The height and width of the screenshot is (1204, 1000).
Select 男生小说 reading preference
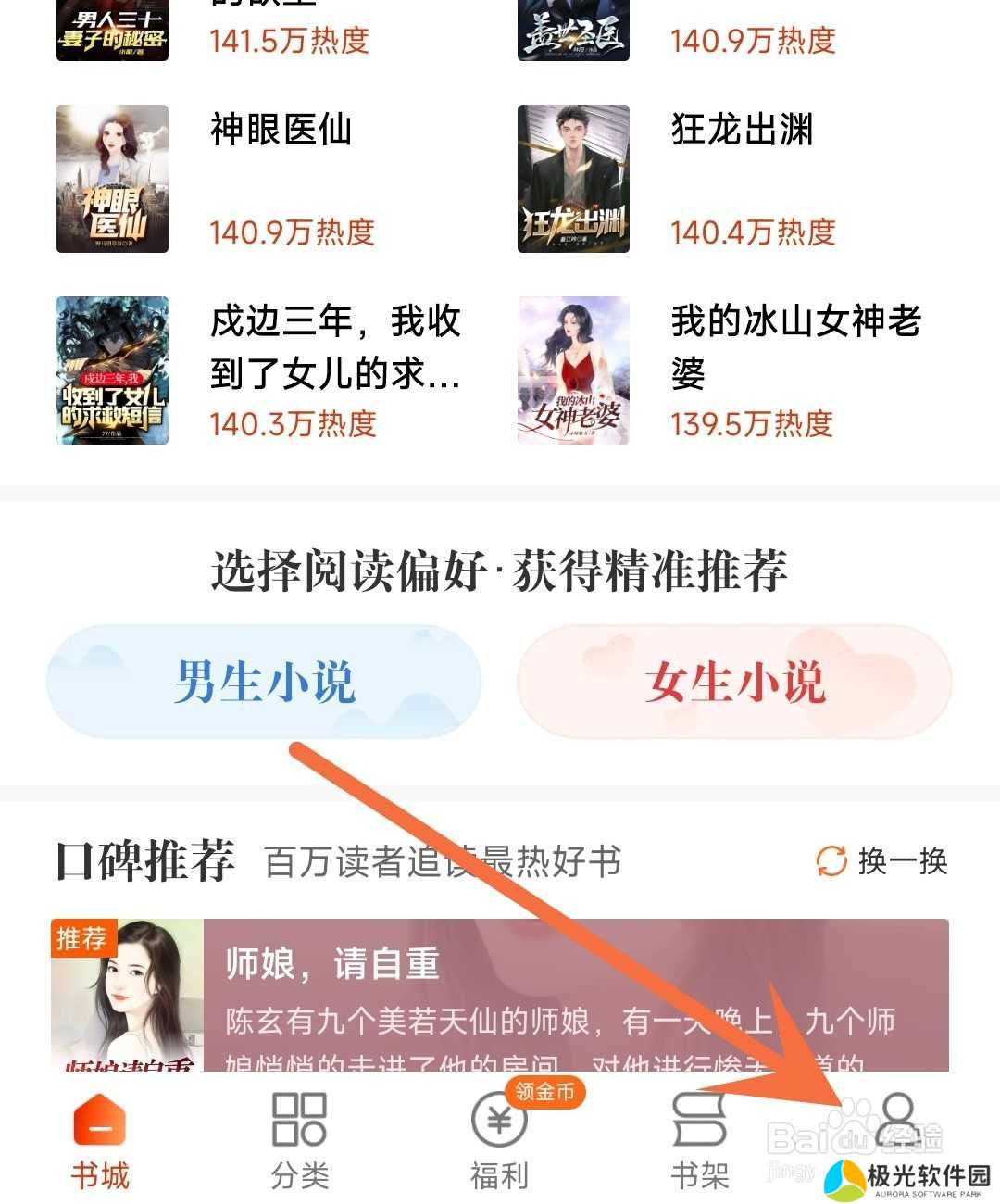click(x=265, y=683)
